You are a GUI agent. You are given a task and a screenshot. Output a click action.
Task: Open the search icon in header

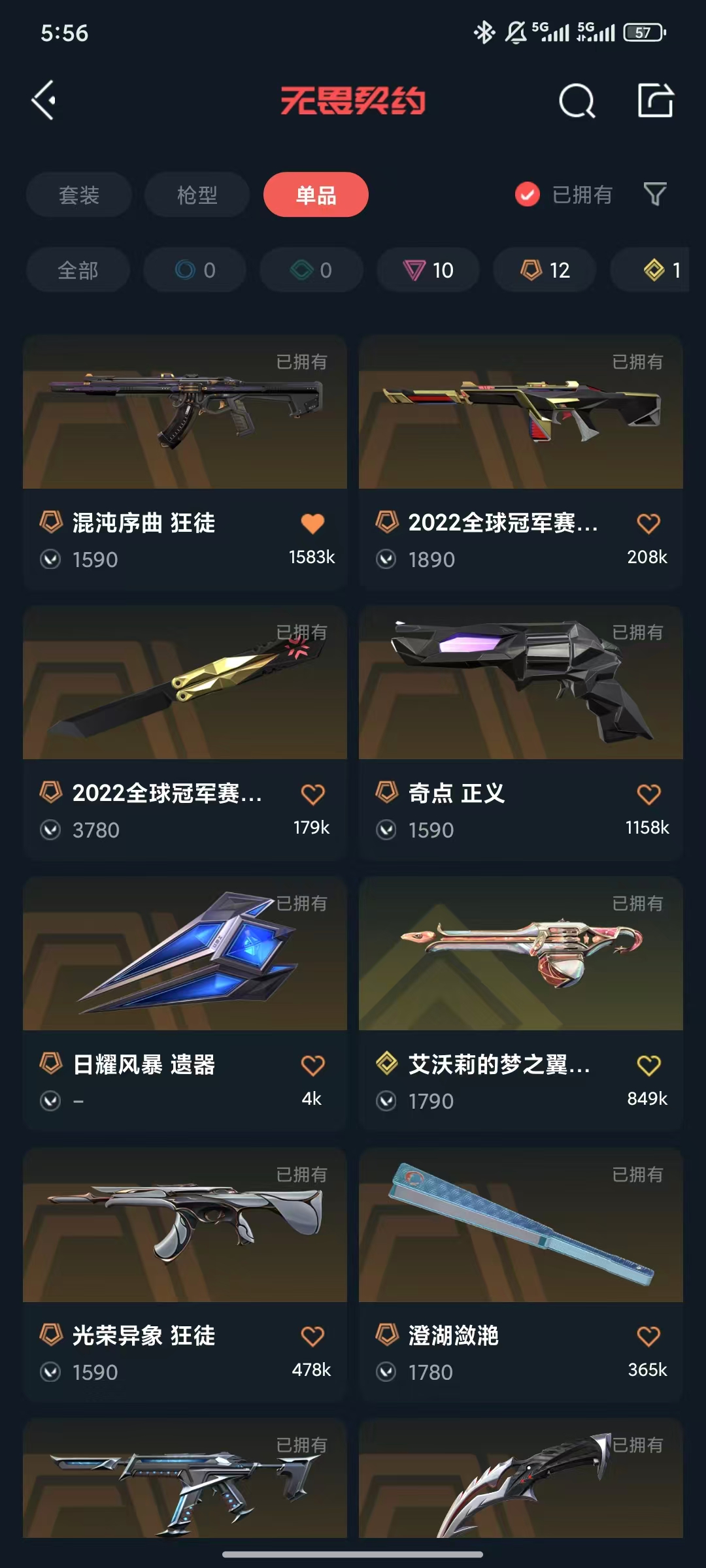coord(577,101)
